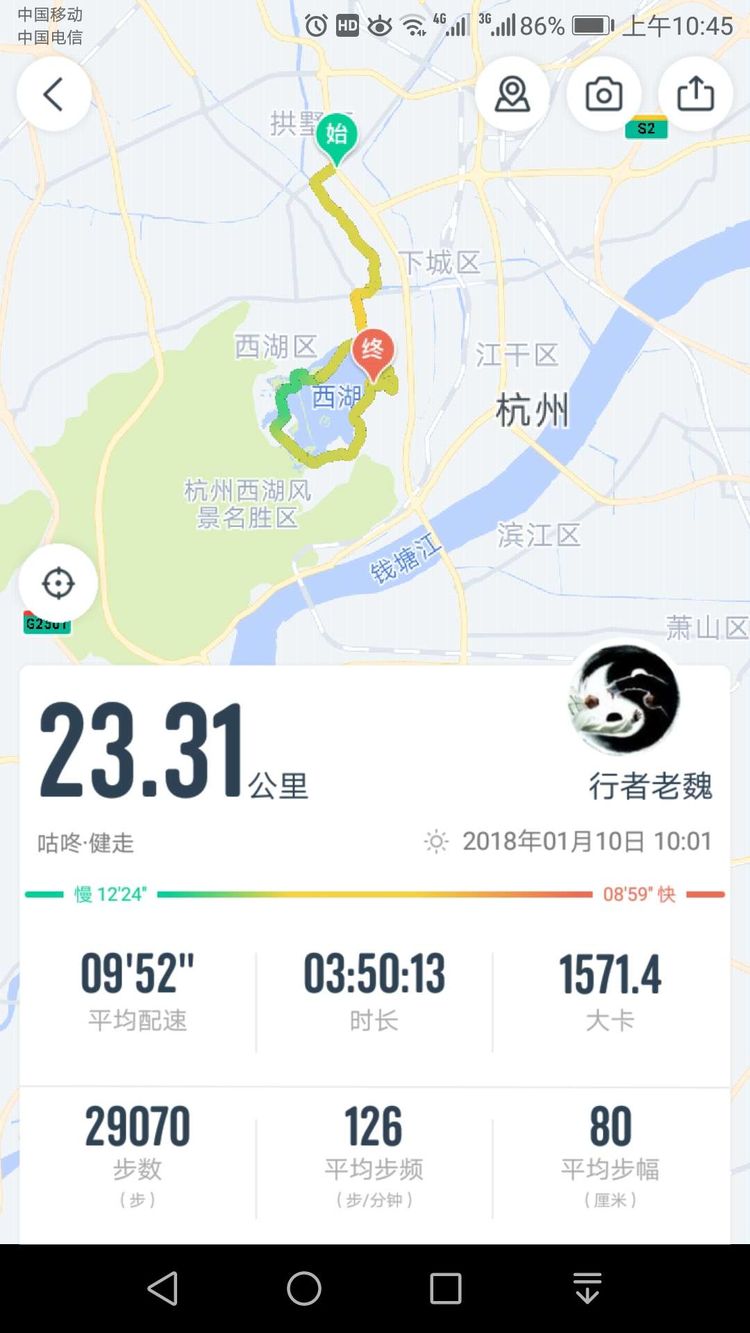Tap the weather sun icon beside the date

coord(436,841)
